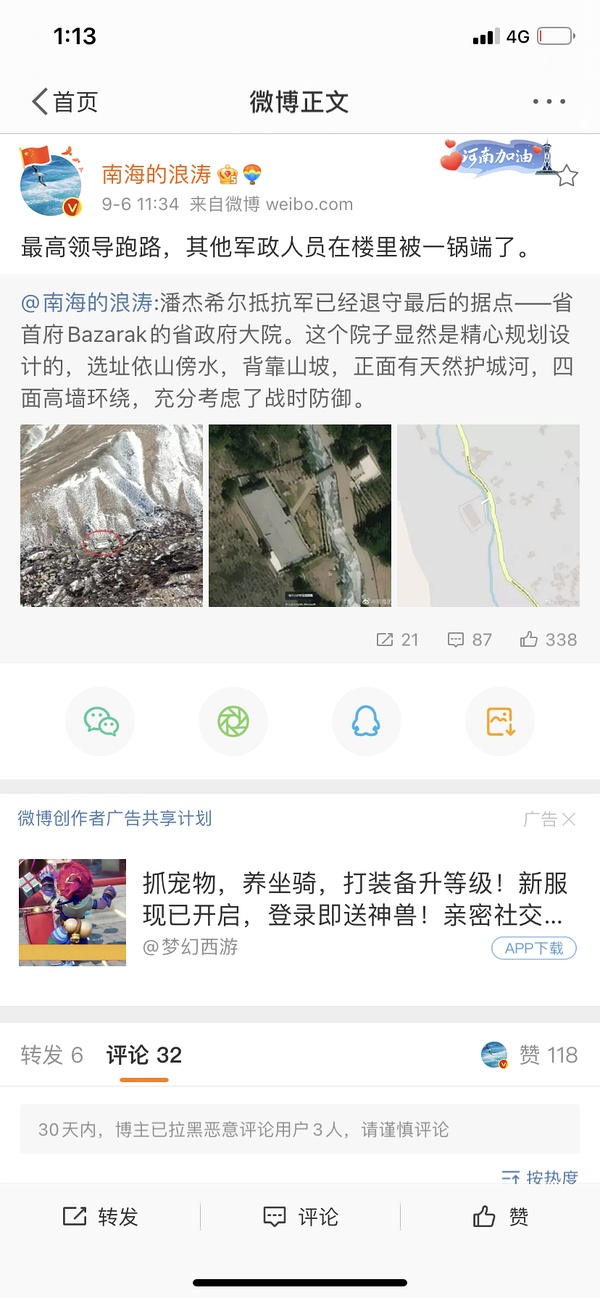The height and width of the screenshot is (1298, 600).
Task: Open the three-dot overflow menu
Action: click(549, 101)
